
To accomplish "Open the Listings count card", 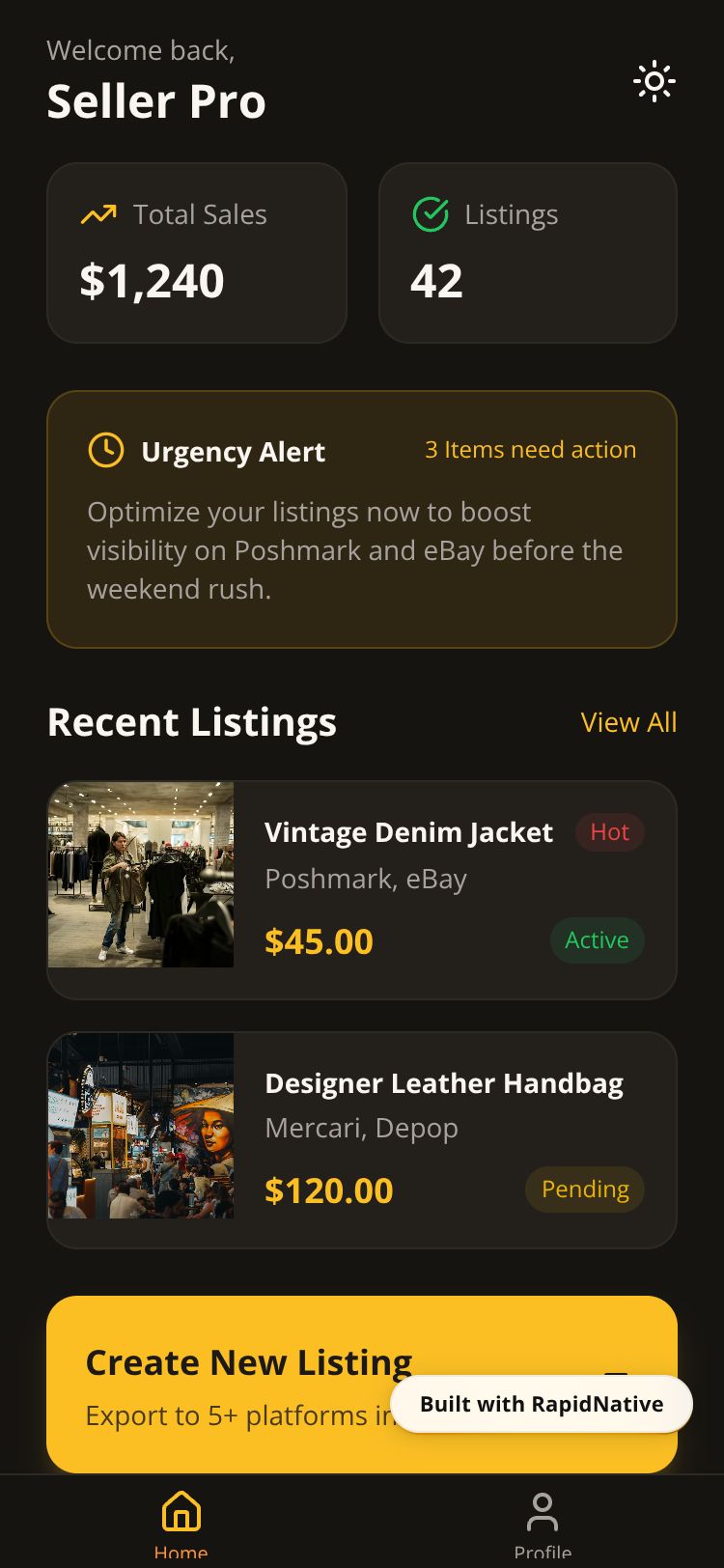I will 528,253.
